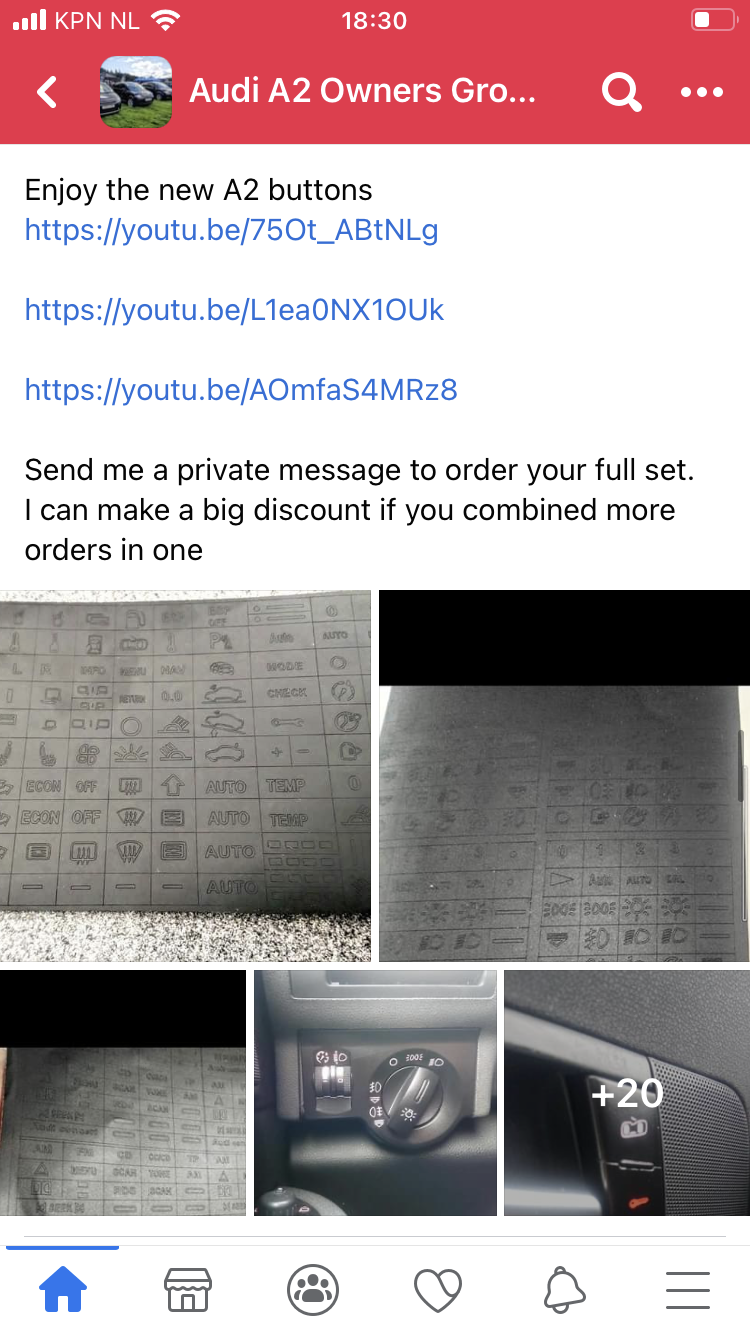Viewport: 750px width, 1334px height.
Task: Switch to the Groups tab
Action: click(x=313, y=1290)
